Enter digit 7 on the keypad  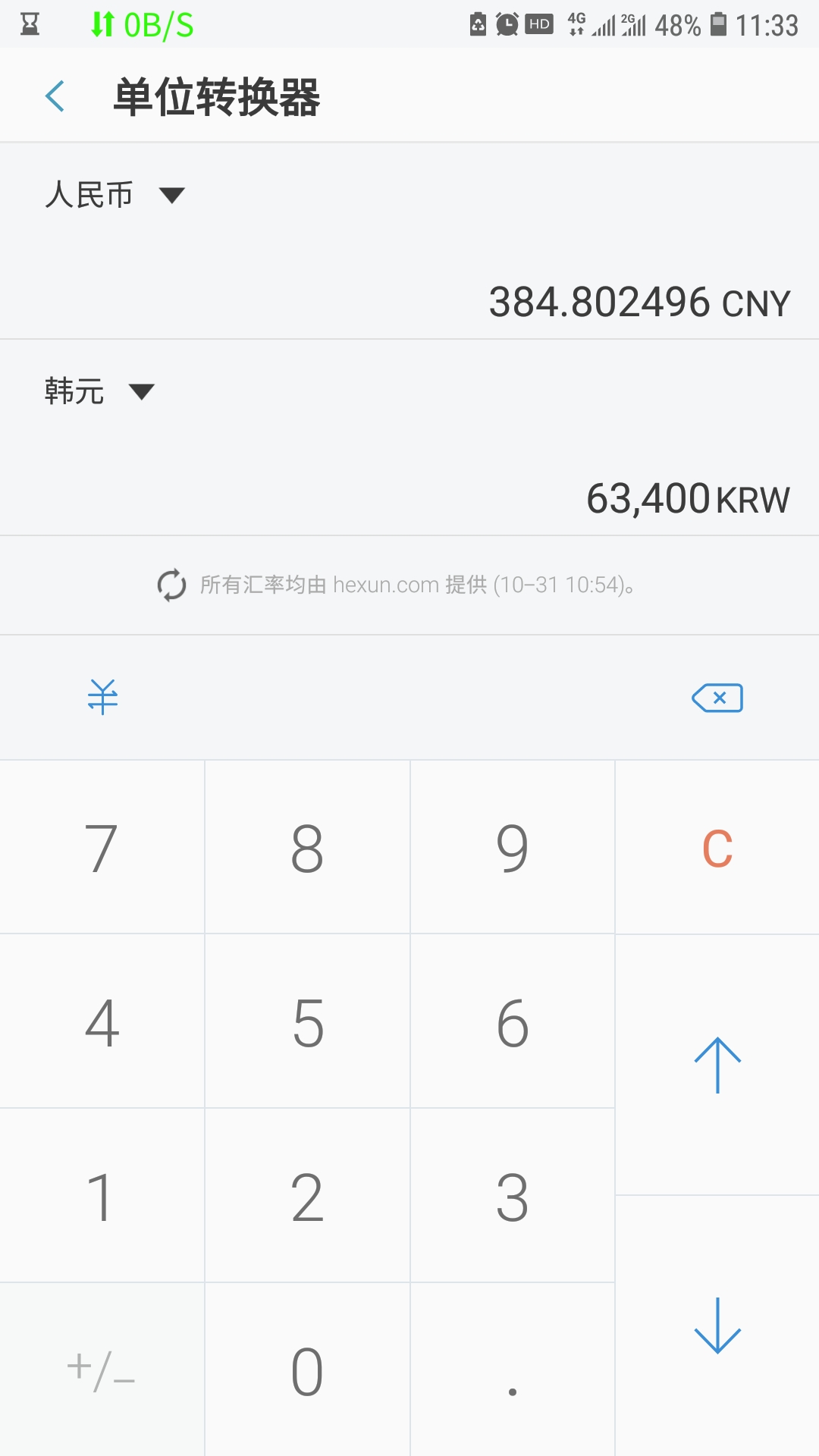(102, 847)
